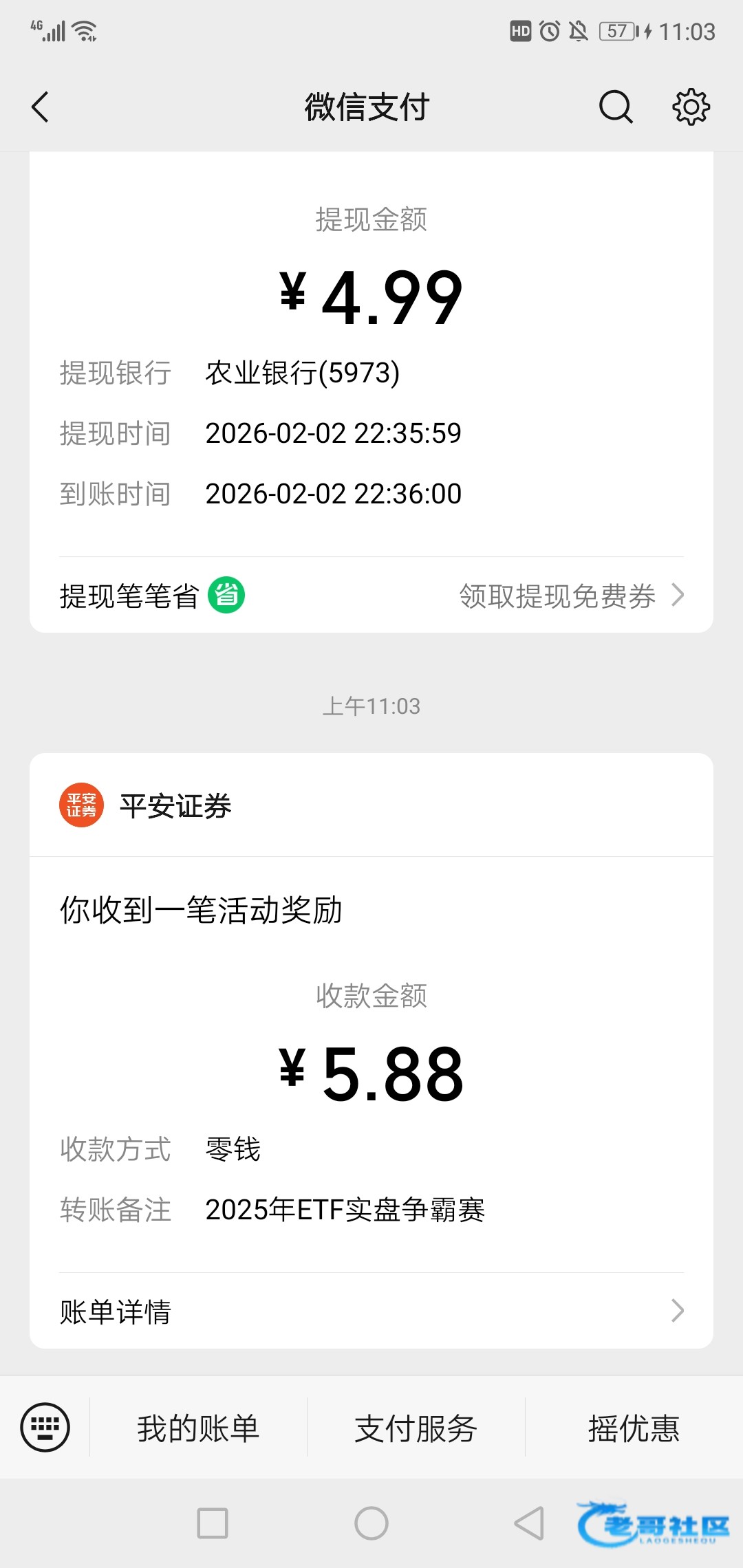This screenshot has width=743, height=1568.
Task: Open 支付服务 menu
Action: (x=416, y=1428)
